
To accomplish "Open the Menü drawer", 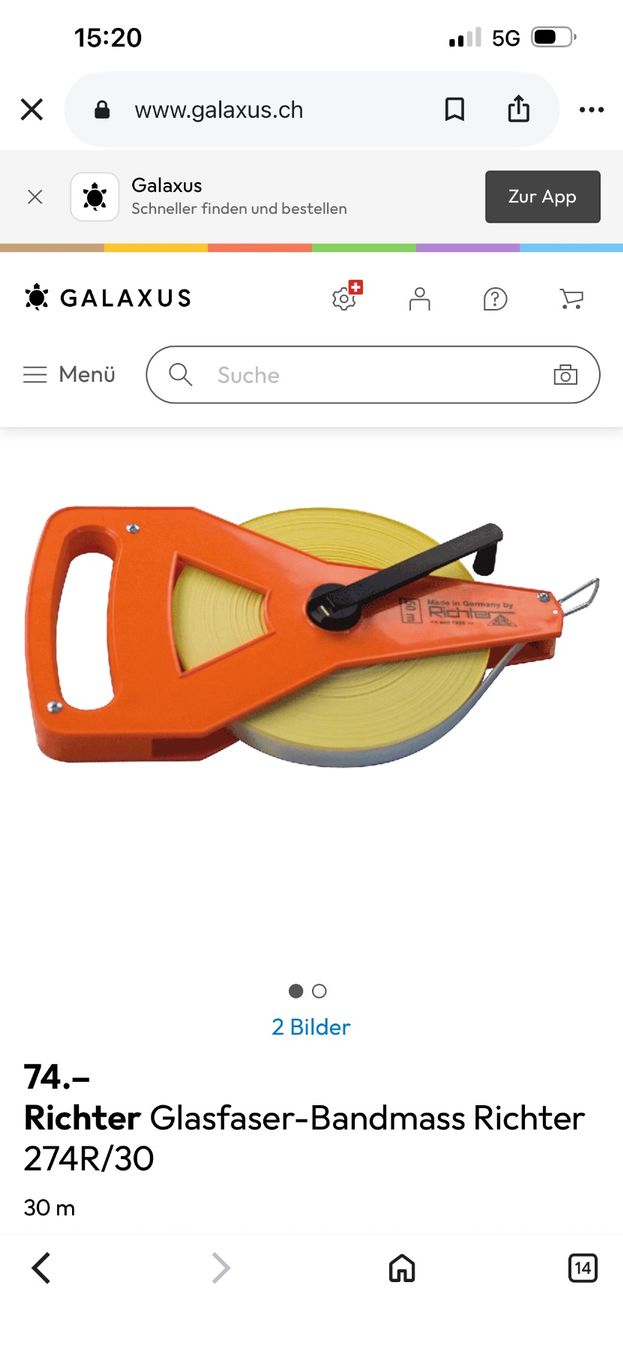I will tap(69, 375).
